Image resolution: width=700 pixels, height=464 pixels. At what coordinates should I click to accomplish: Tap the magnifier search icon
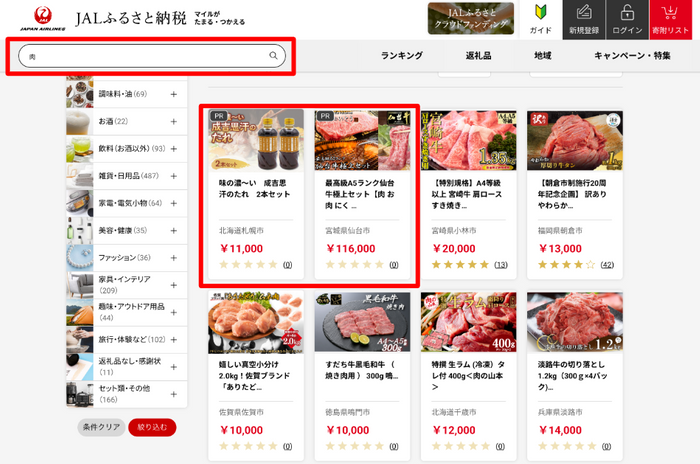point(273,56)
